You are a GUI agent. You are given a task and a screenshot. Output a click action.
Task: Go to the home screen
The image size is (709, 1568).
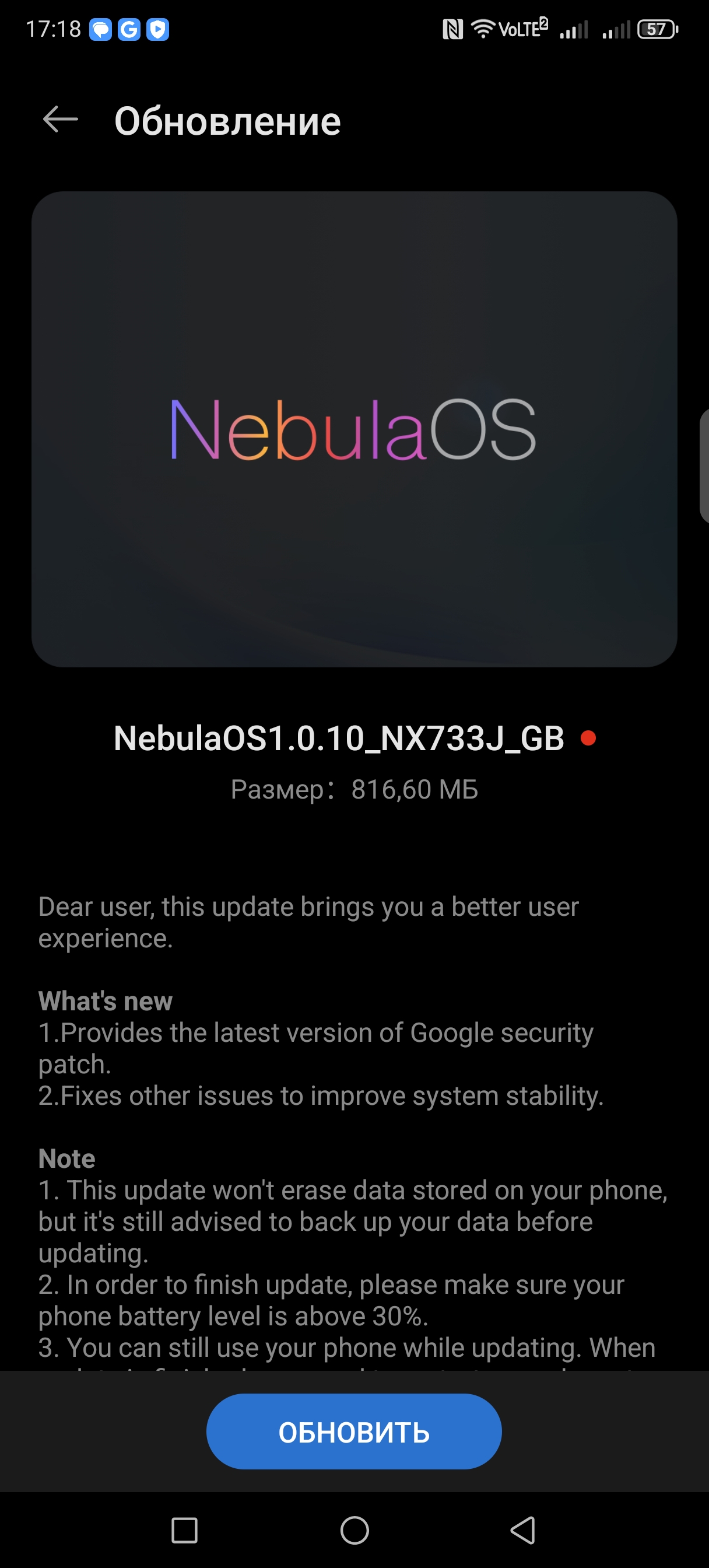click(x=354, y=1529)
